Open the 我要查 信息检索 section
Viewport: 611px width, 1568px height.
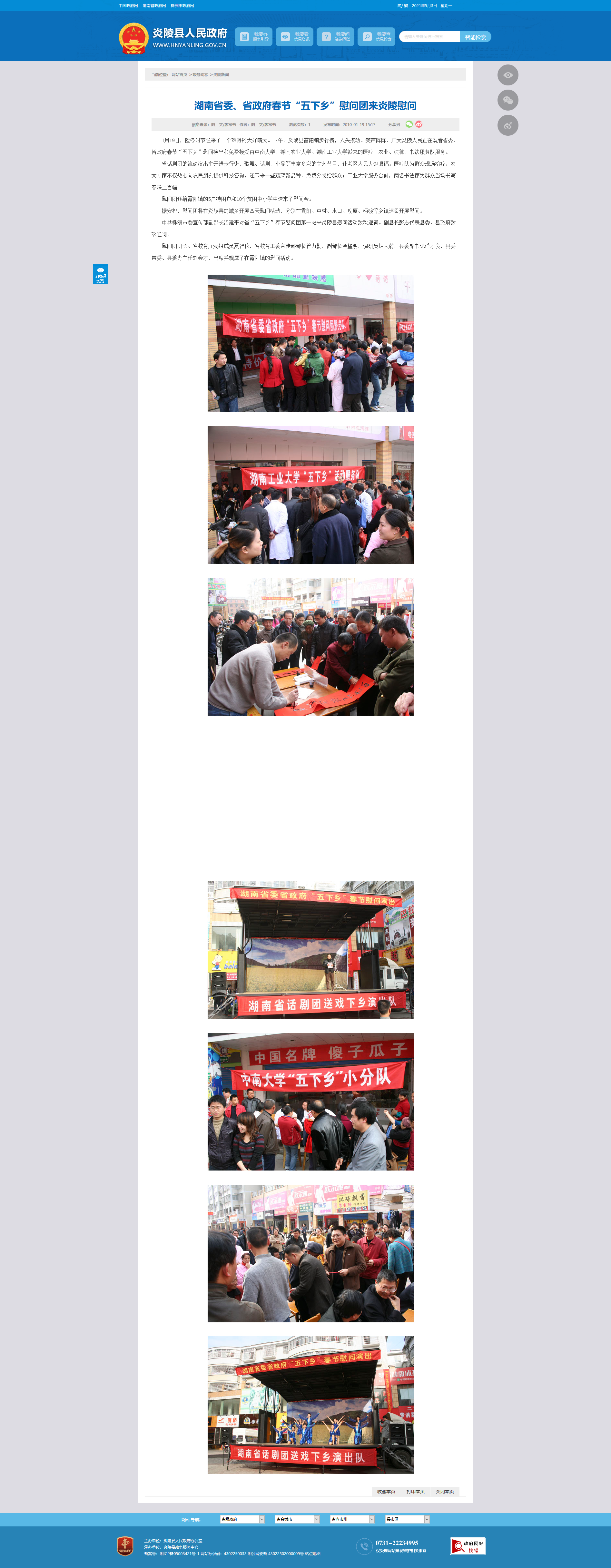[x=376, y=36]
